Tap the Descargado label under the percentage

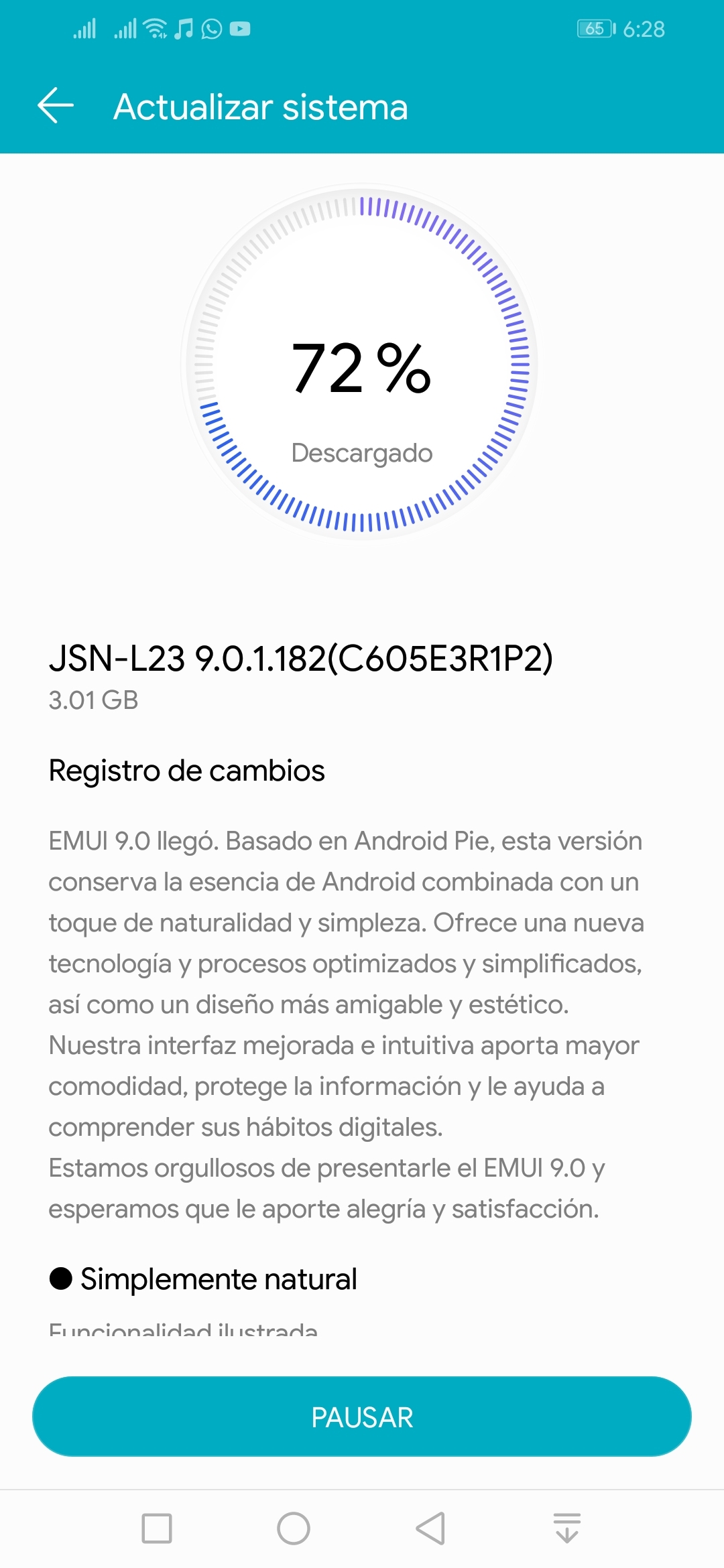point(362,453)
